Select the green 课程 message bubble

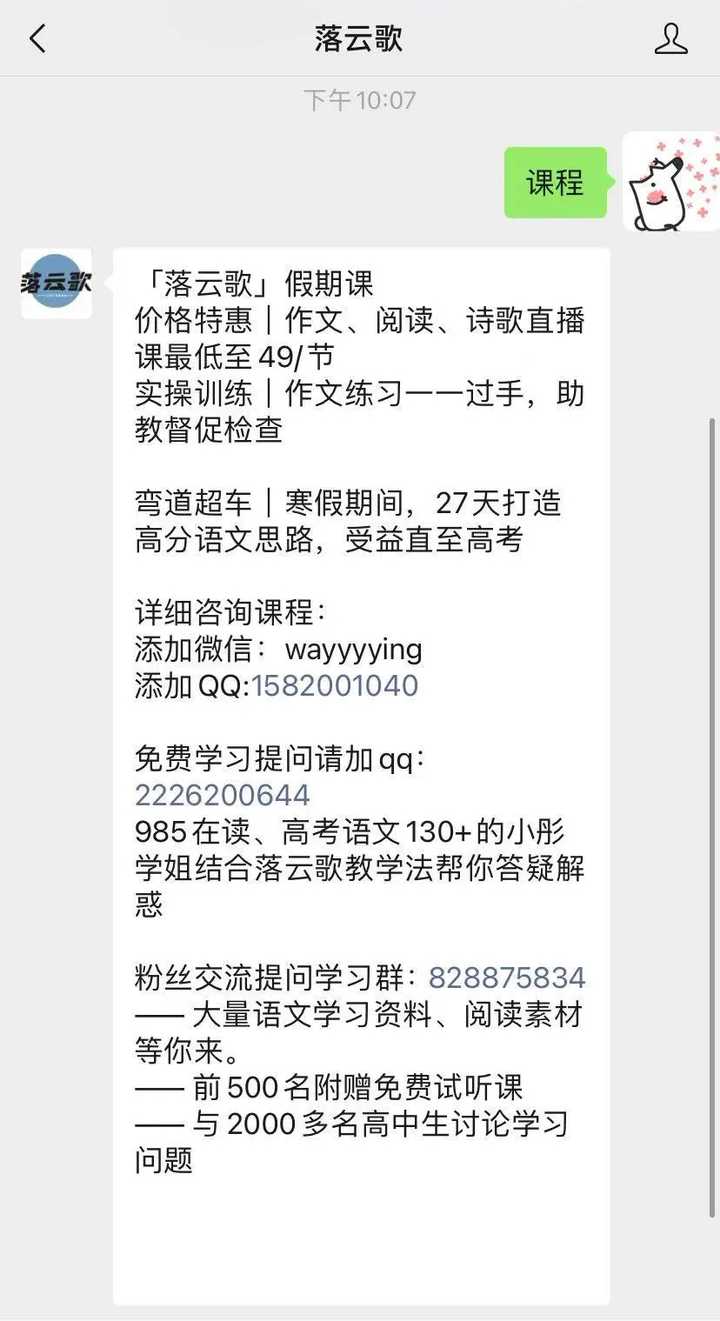tap(555, 182)
